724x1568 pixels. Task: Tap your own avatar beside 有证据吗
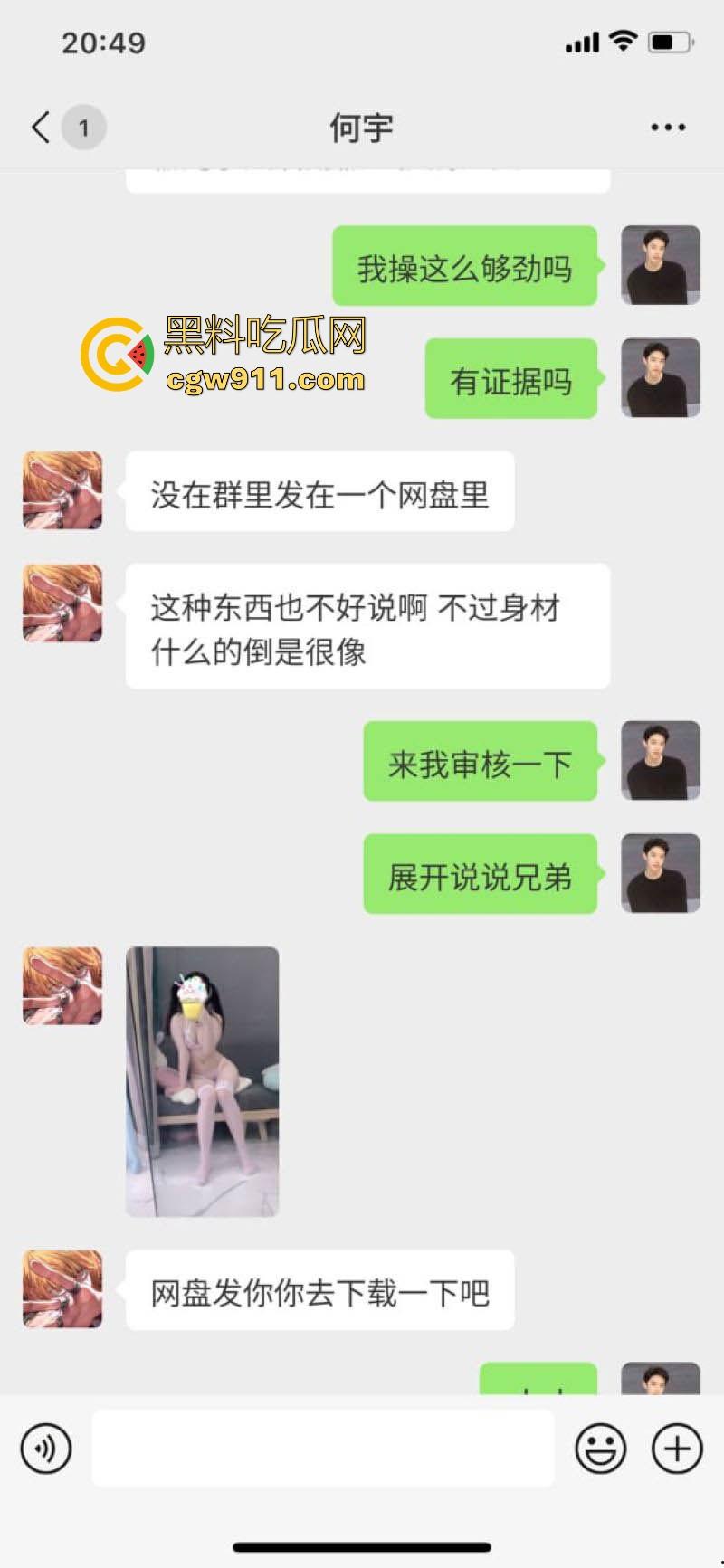(660, 378)
